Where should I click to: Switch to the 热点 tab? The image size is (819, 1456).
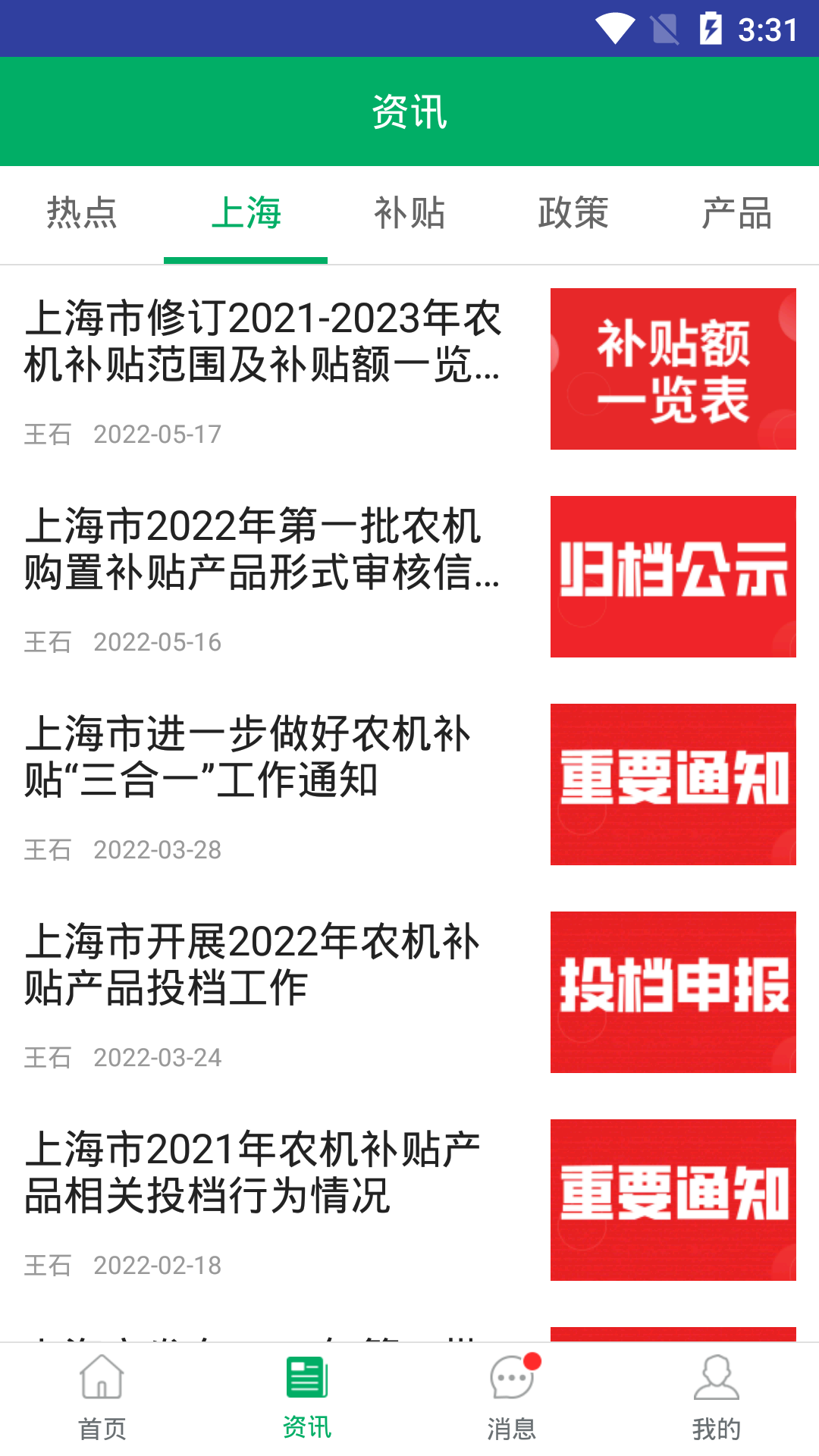[x=82, y=215]
